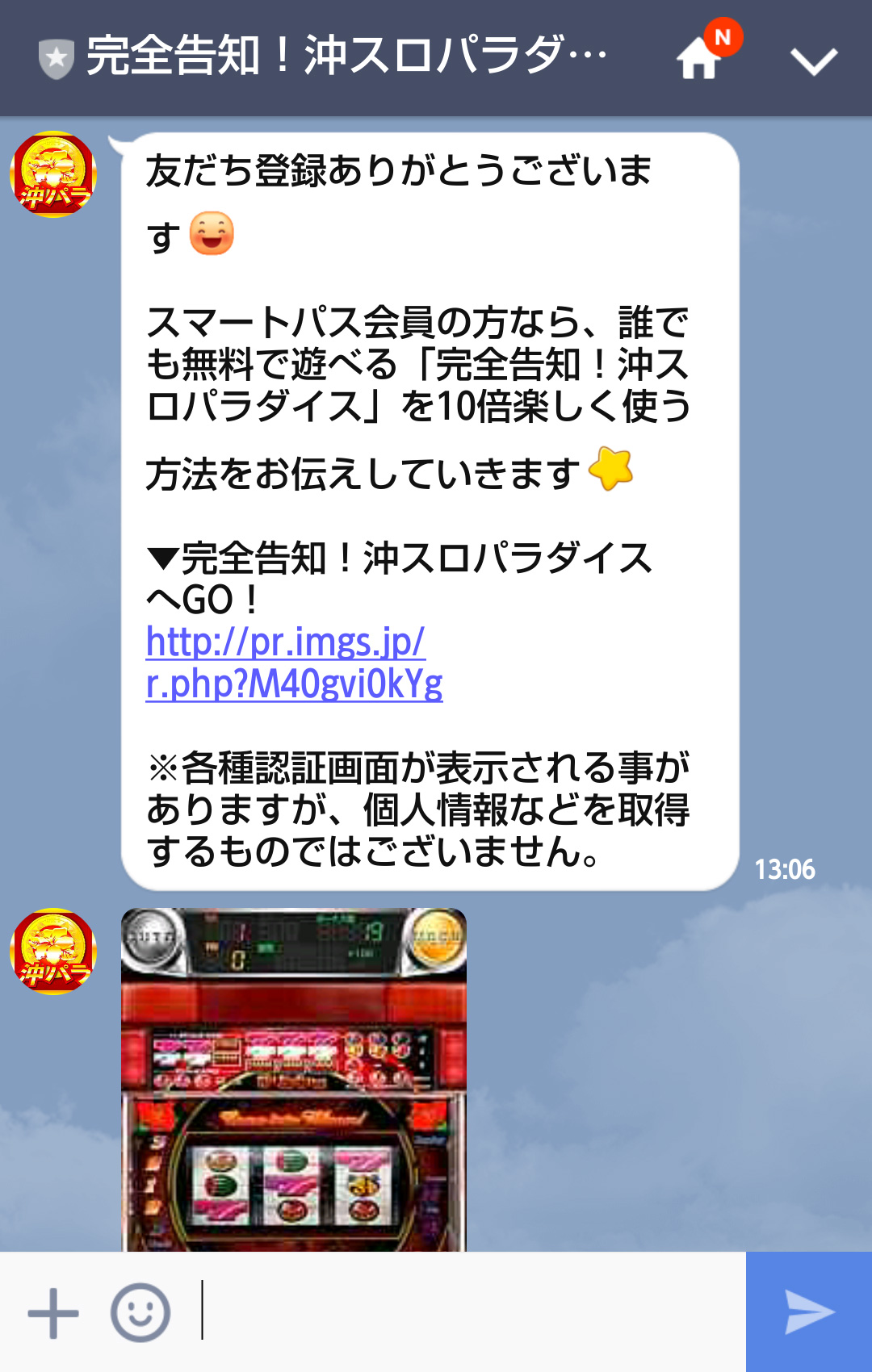Screen dimensions: 872x1372
Task: Tap the plus attach icon
Action: (x=53, y=1313)
